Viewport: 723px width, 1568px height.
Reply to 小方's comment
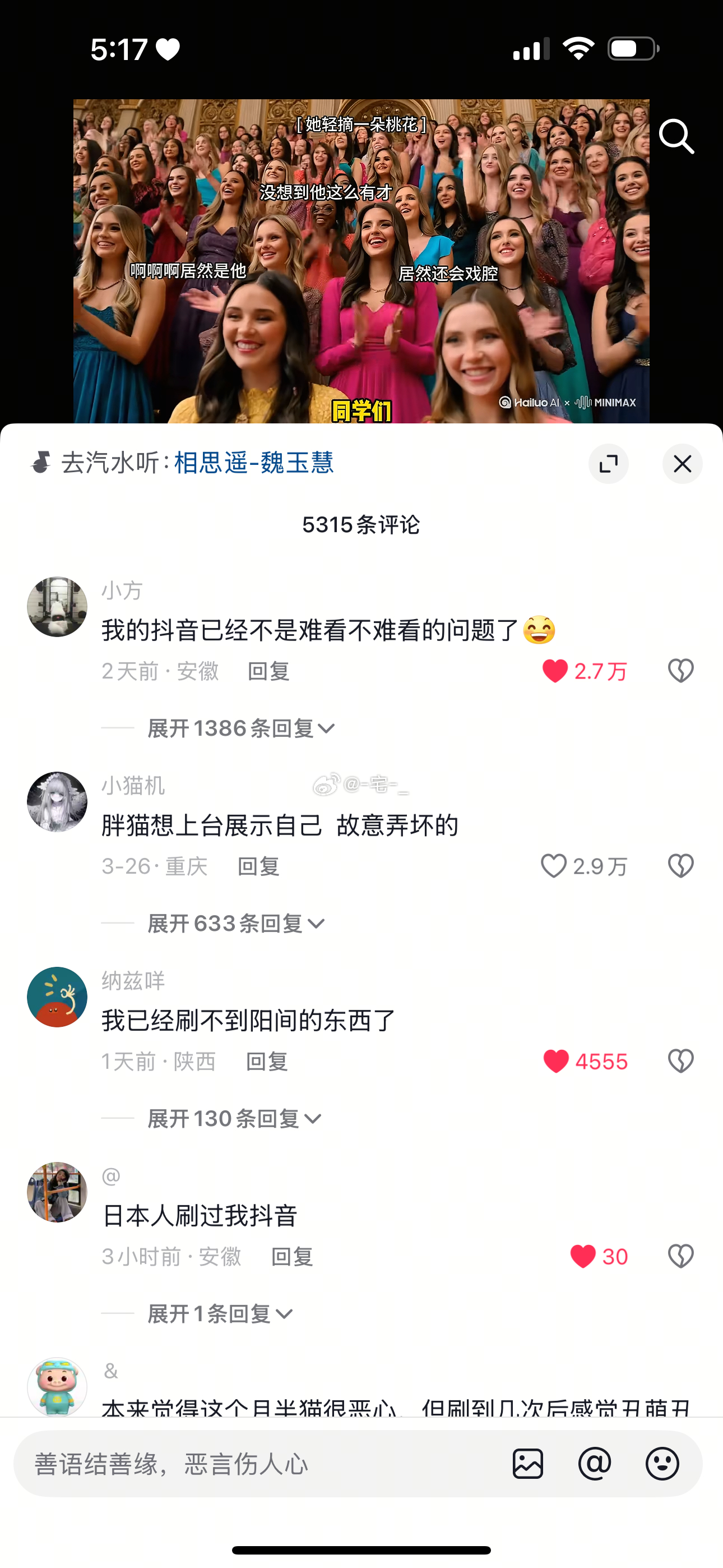pyautogui.click(x=268, y=671)
